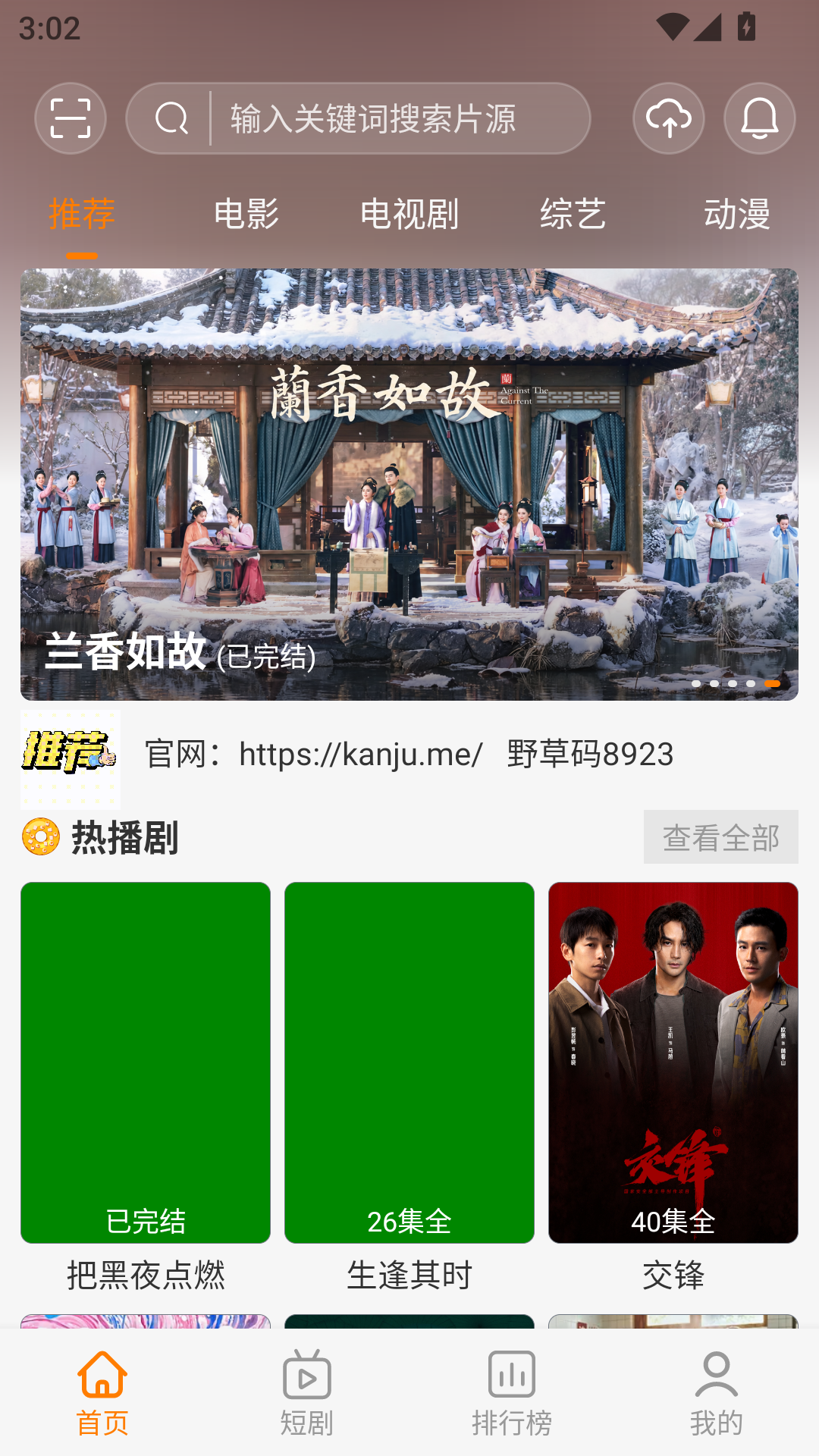Open the notifications bell
819x1456 pixels.
click(x=760, y=118)
